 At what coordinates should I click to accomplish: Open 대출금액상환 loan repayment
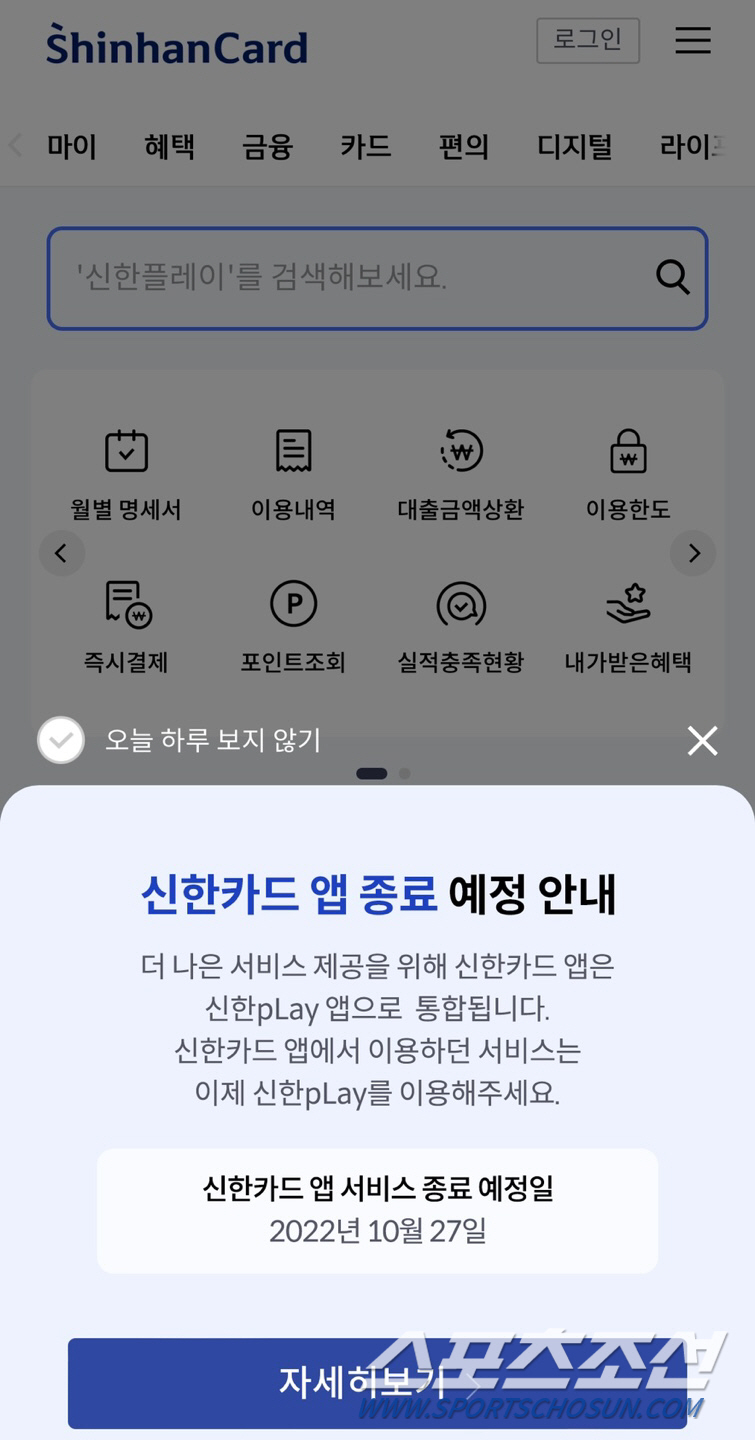coord(461,474)
